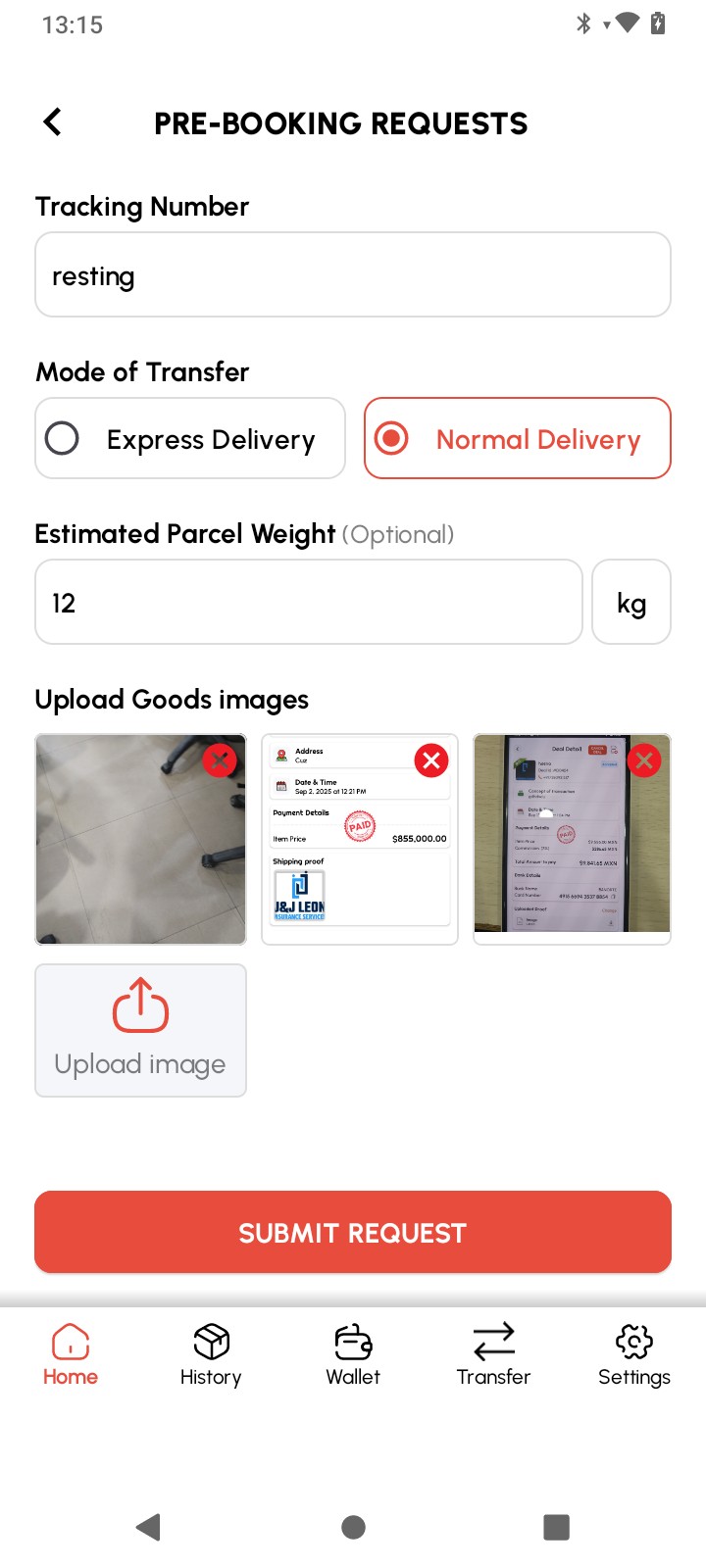This screenshot has height=1568, width=706.
Task: Go back from Pre-Booking Requests
Action: (53, 122)
